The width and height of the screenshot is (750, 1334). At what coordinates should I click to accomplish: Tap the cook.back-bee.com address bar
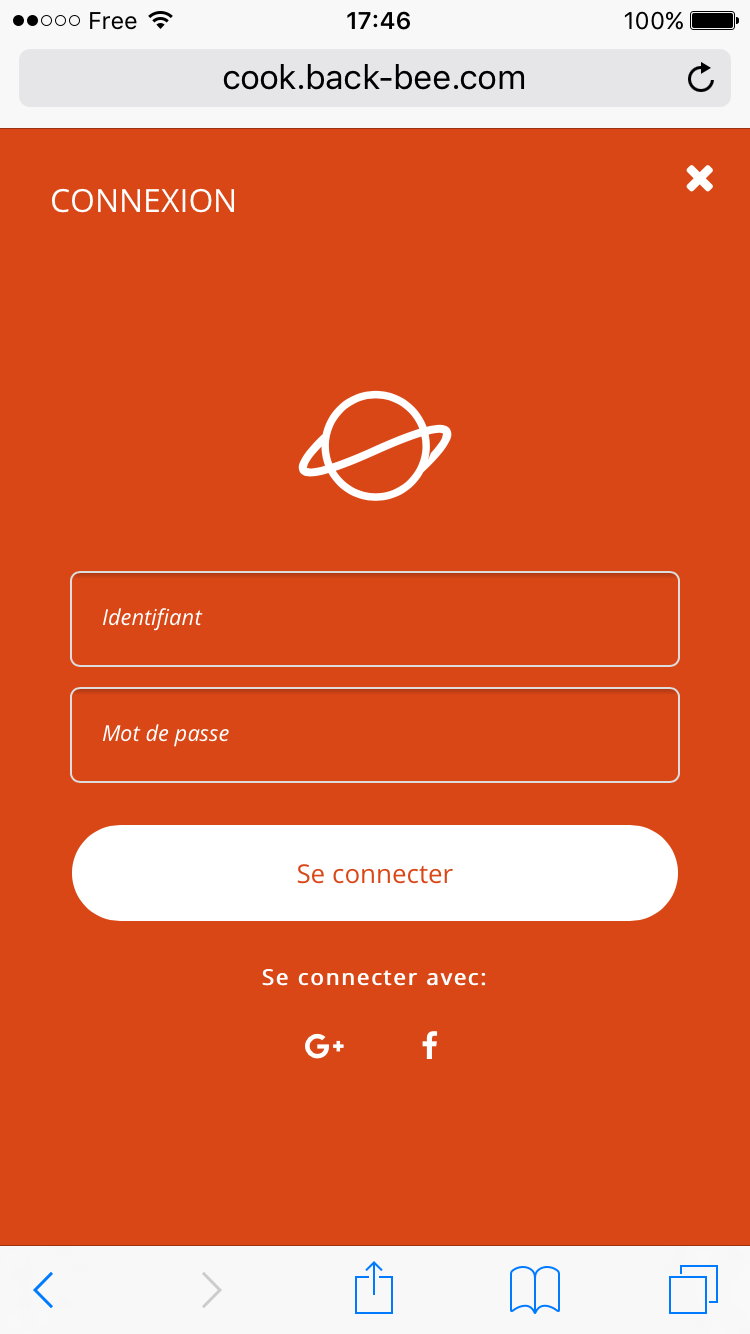tap(375, 78)
